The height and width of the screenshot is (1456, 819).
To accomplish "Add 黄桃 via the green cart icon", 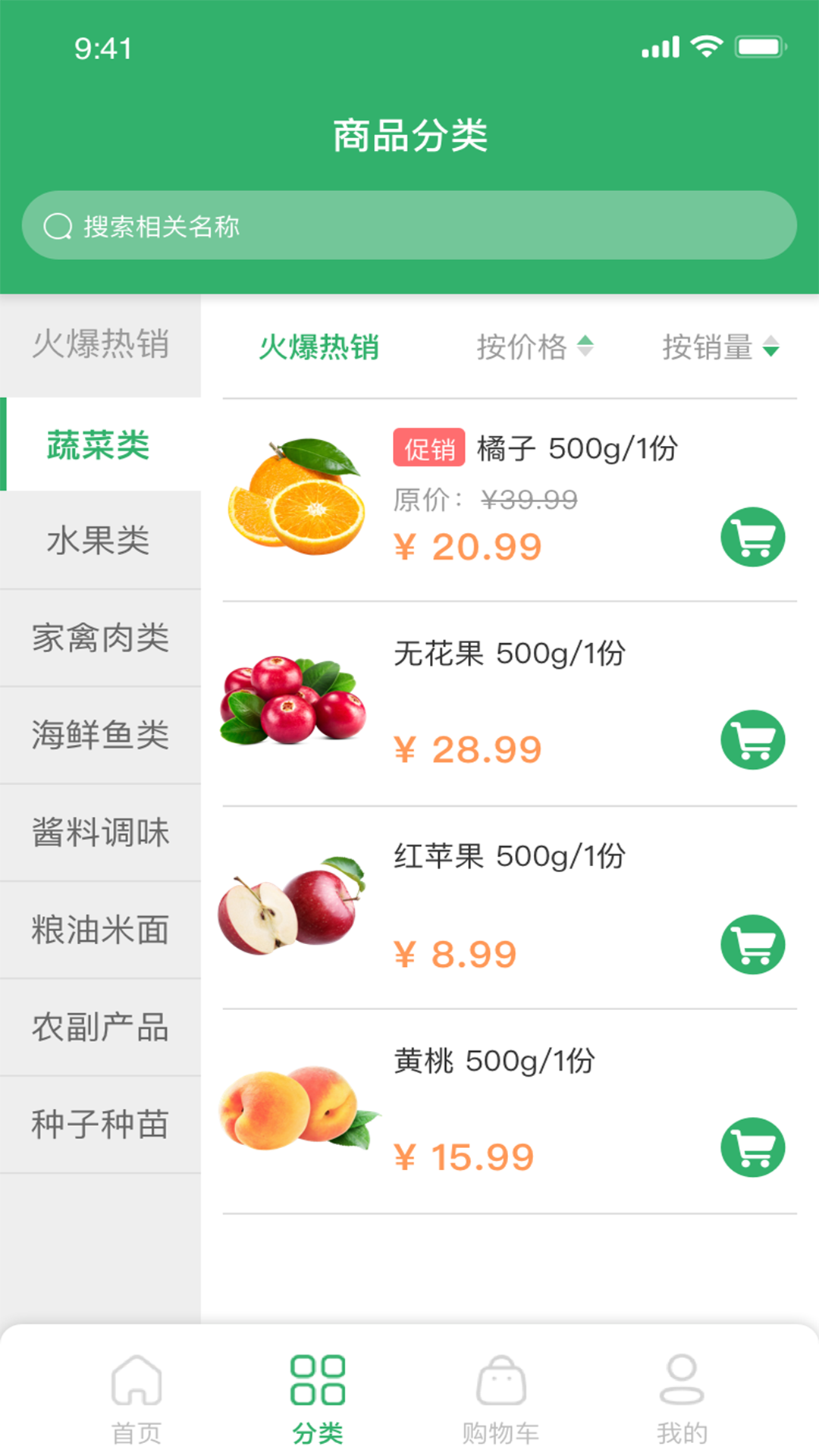I will [754, 1147].
